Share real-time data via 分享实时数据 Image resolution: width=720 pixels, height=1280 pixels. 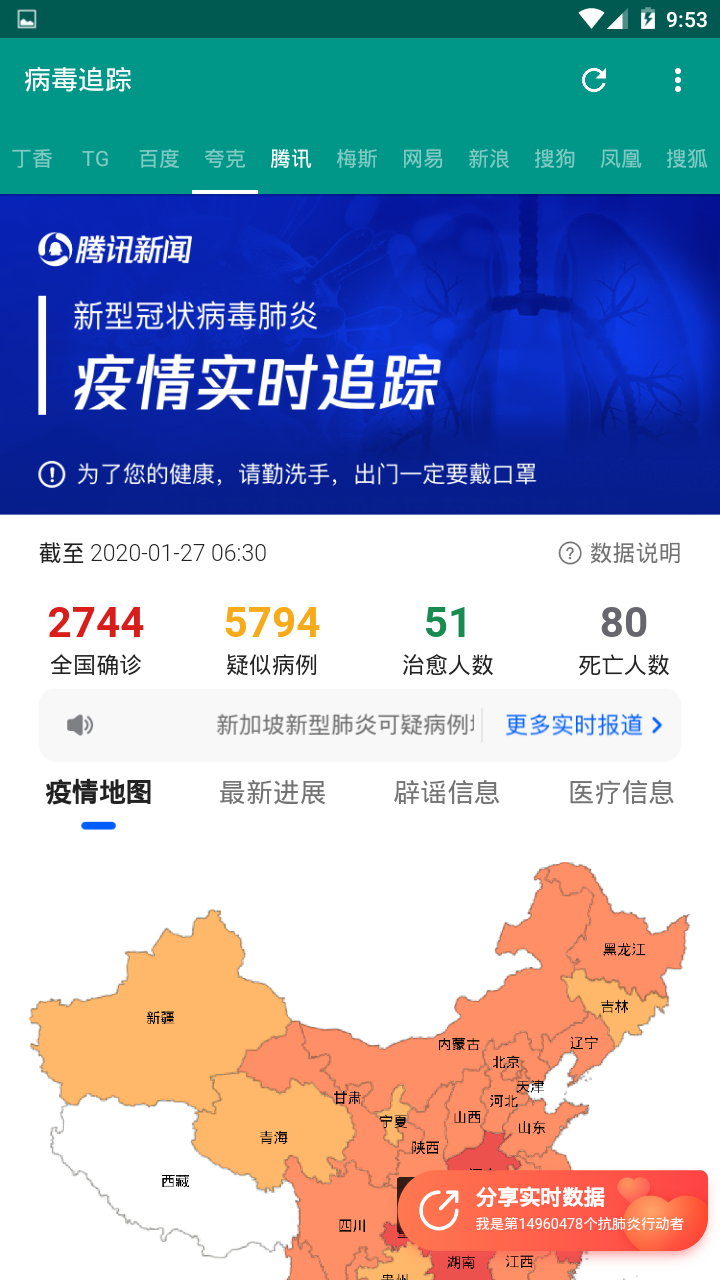pos(553,1210)
